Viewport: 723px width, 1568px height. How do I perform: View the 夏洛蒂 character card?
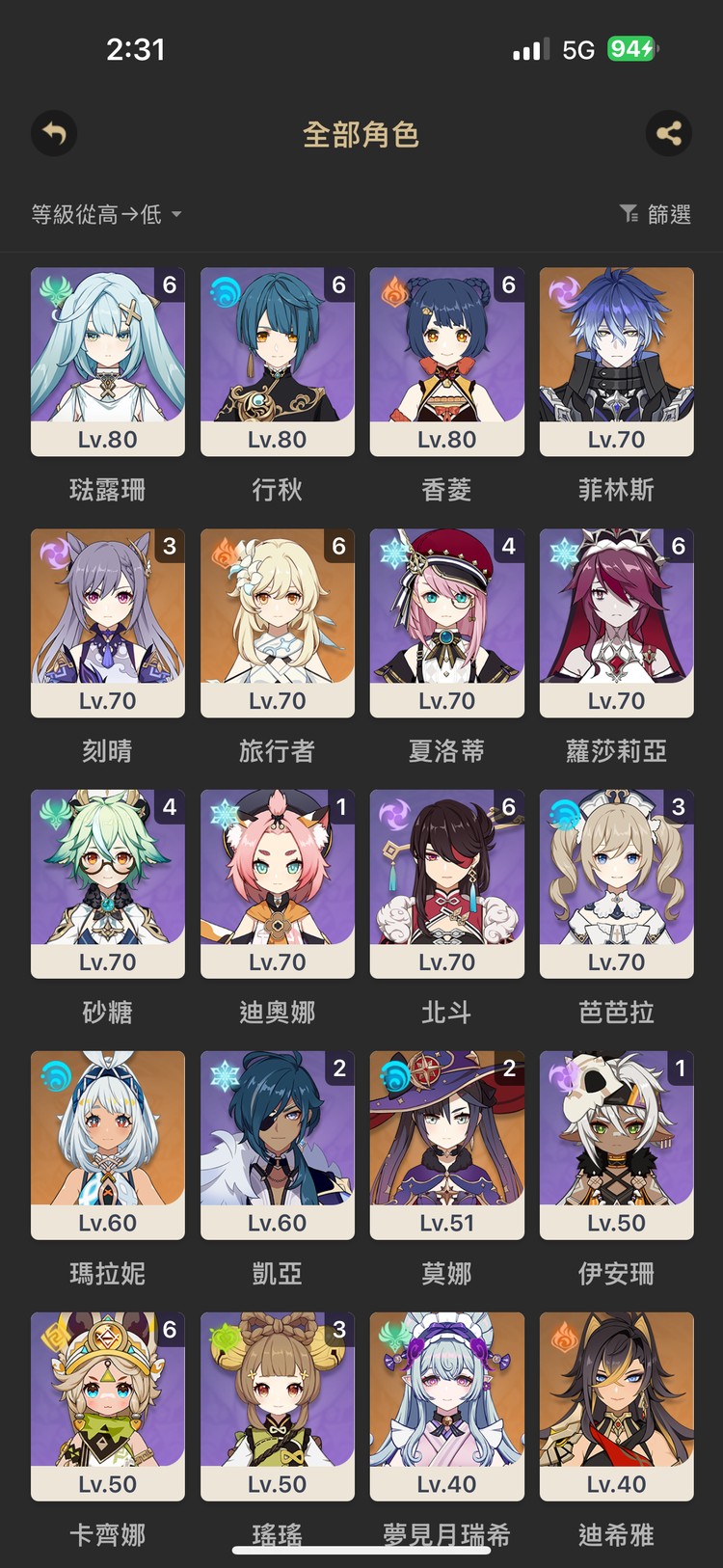[447, 623]
